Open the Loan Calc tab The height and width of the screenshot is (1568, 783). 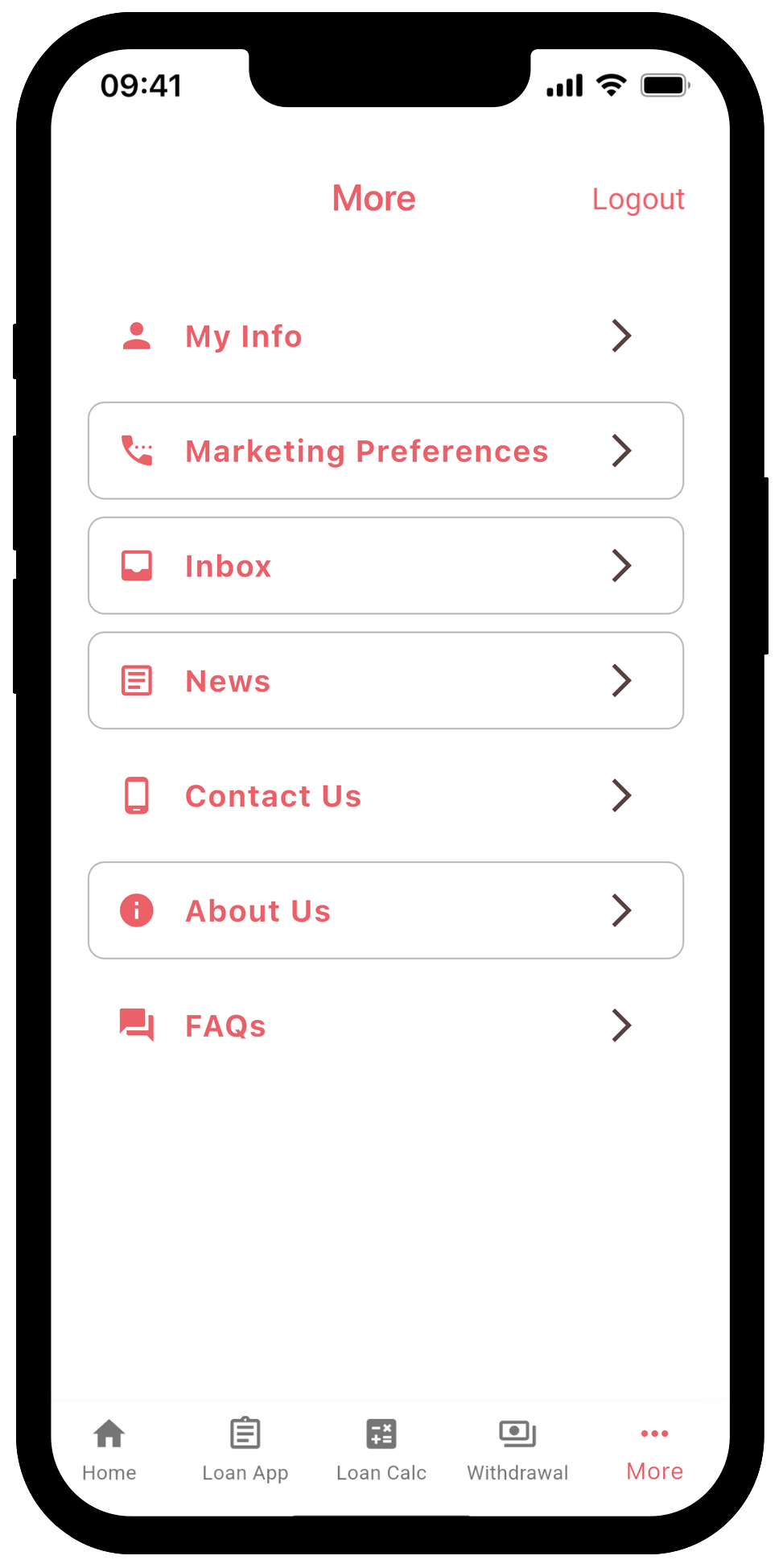tap(381, 1450)
